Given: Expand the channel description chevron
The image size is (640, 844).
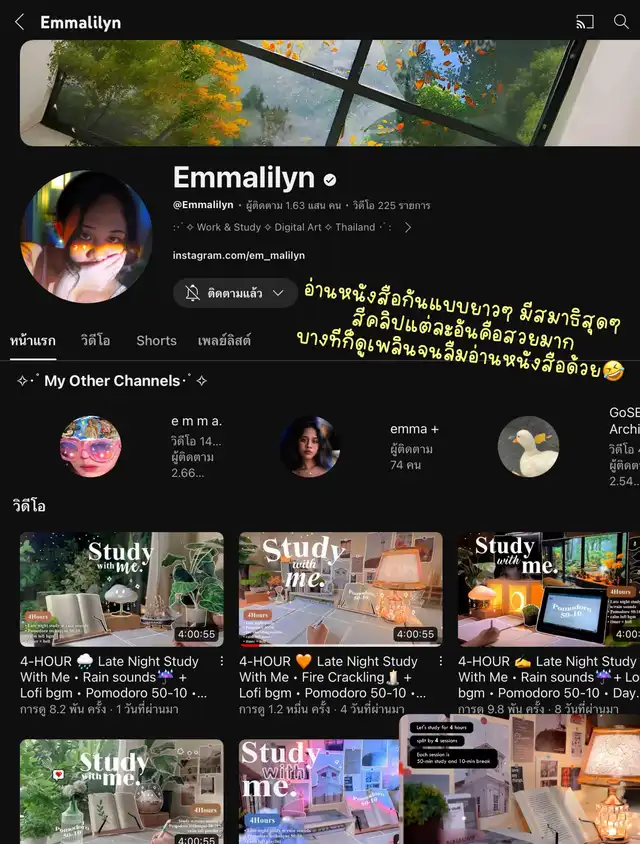Looking at the screenshot, I should 407,227.
